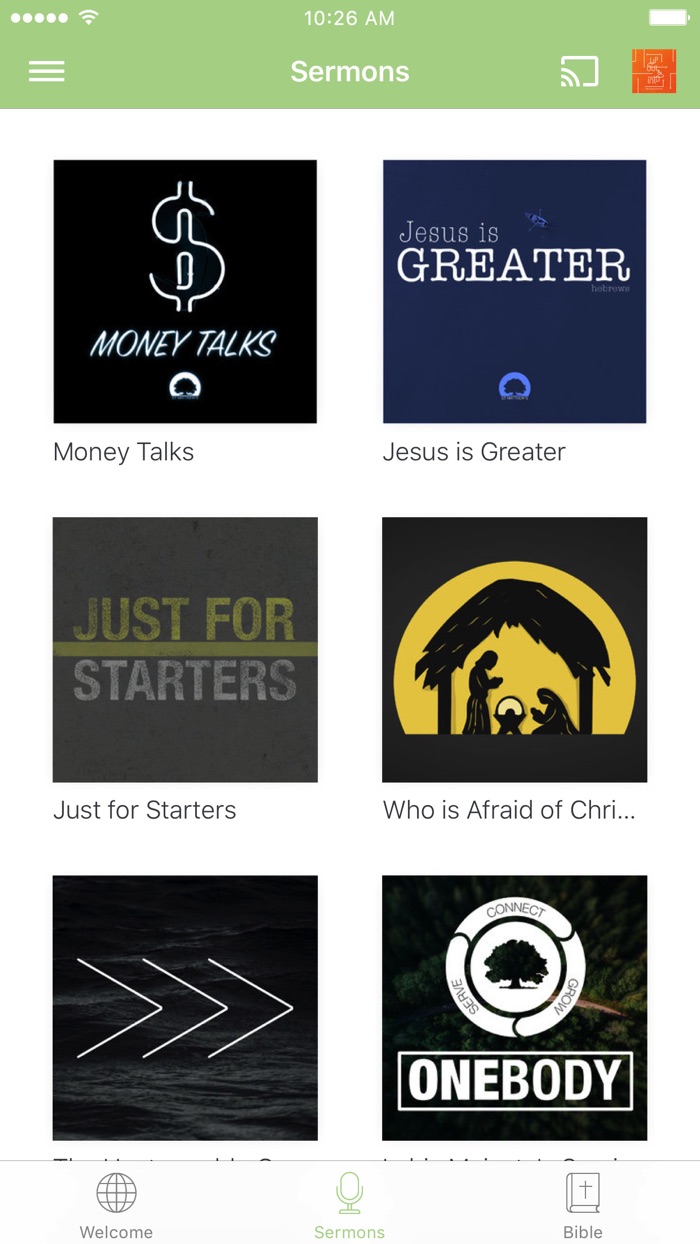This screenshot has width=700, height=1244.
Task: Open the Money Talks sermon series
Action: click(x=185, y=292)
